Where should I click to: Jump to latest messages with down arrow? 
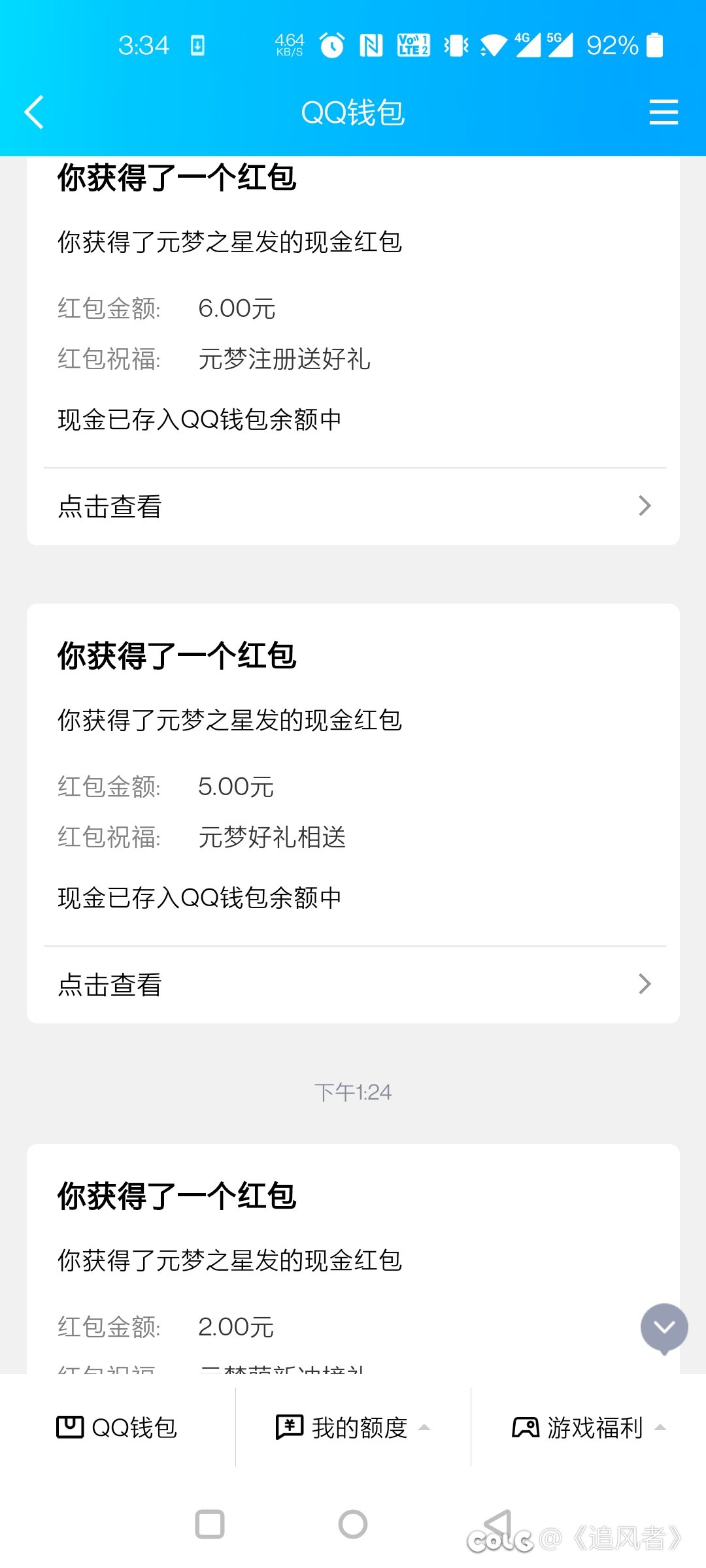[x=664, y=1328]
